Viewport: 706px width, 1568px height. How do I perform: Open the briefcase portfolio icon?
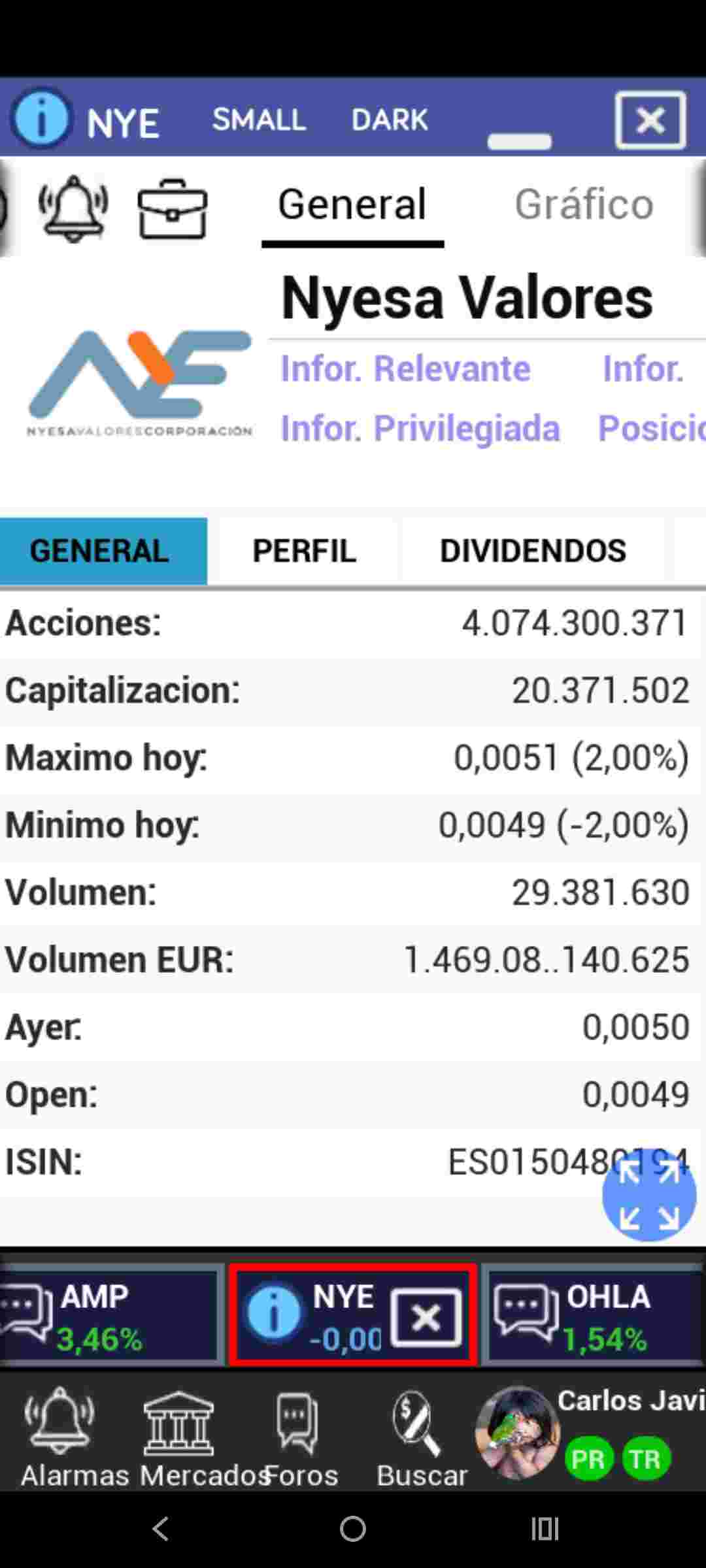coord(173,209)
